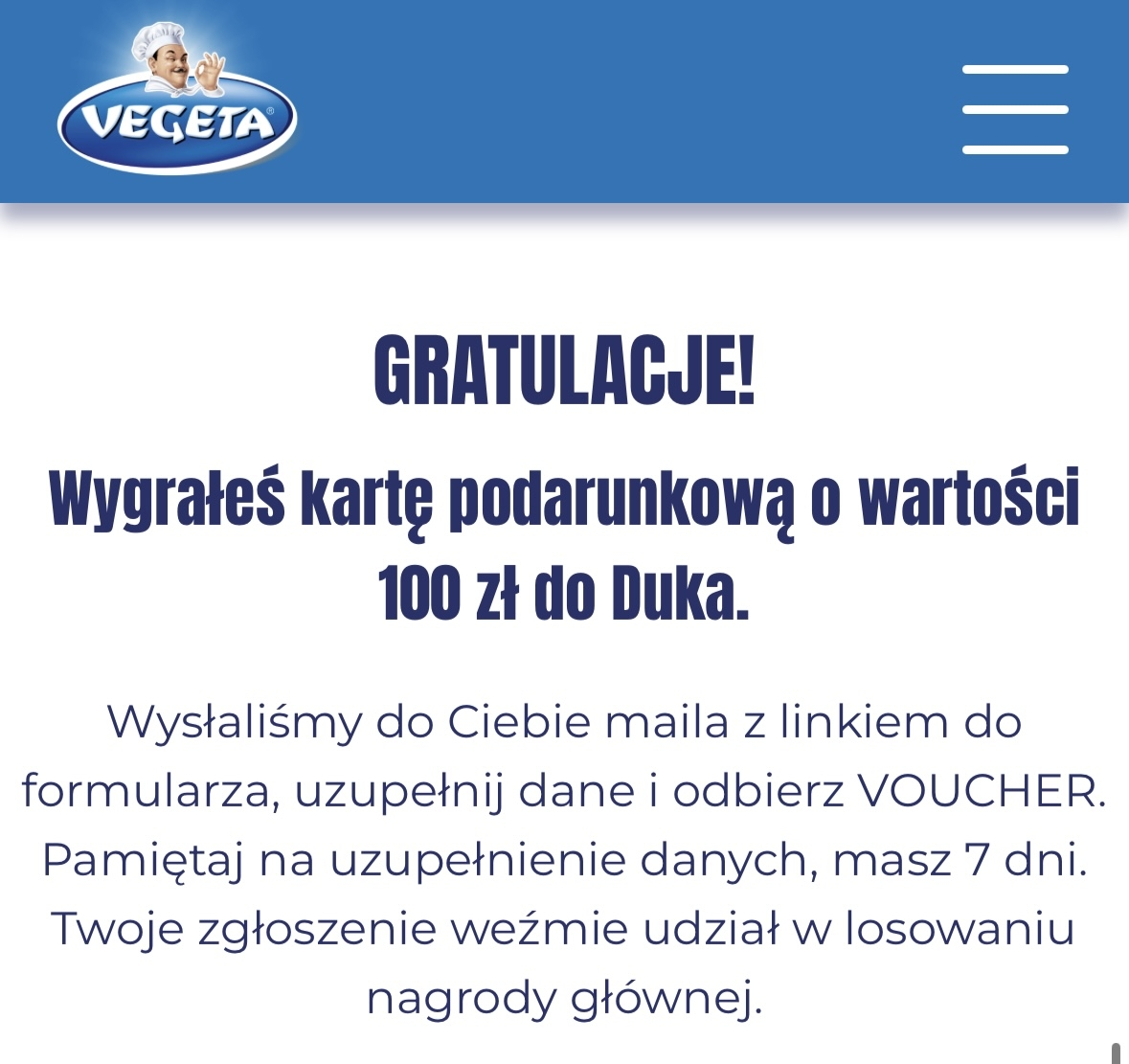Tap the Vegeta logo to go home
This screenshot has width=1129, height=1064.
pos(178,103)
